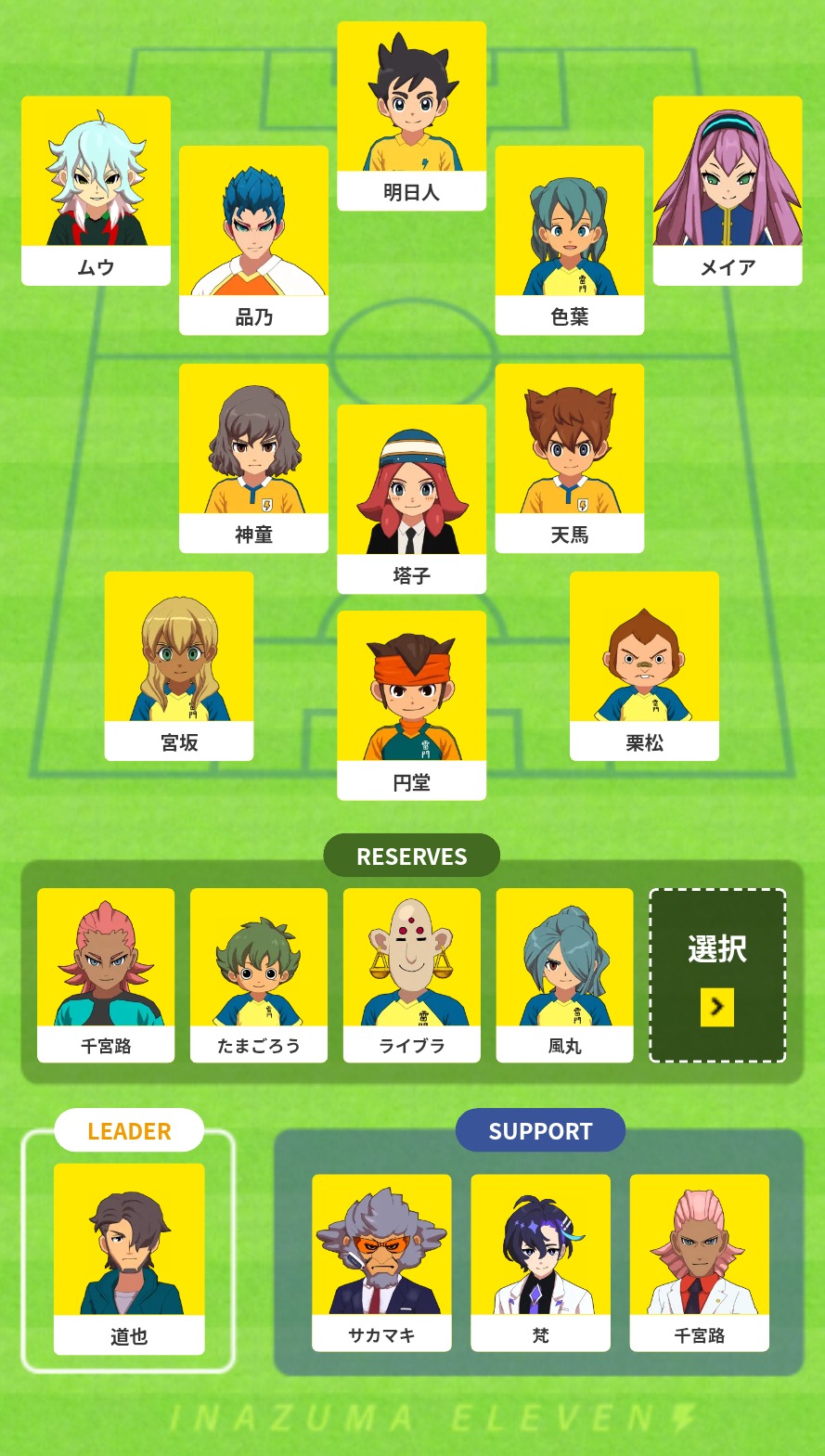Tap the 選択 slot to add a reserve
Screen dimensions: 825x1456
(716, 974)
